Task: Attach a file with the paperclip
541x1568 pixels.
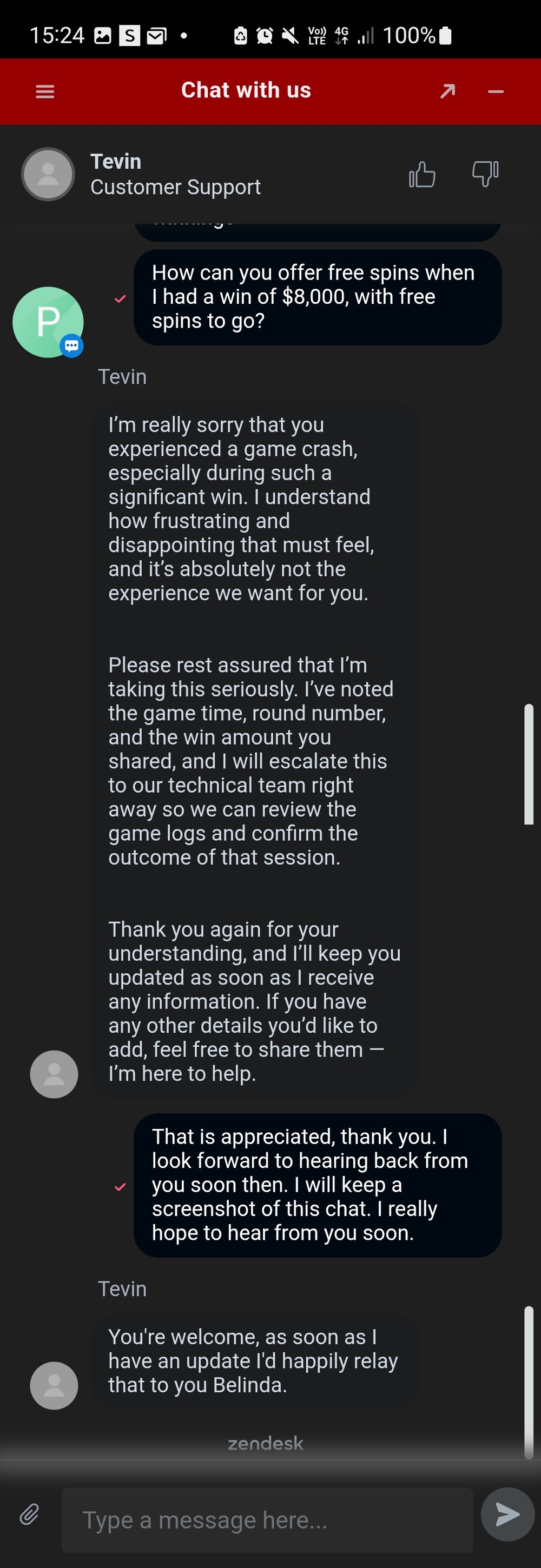Action: (x=29, y=1514)
